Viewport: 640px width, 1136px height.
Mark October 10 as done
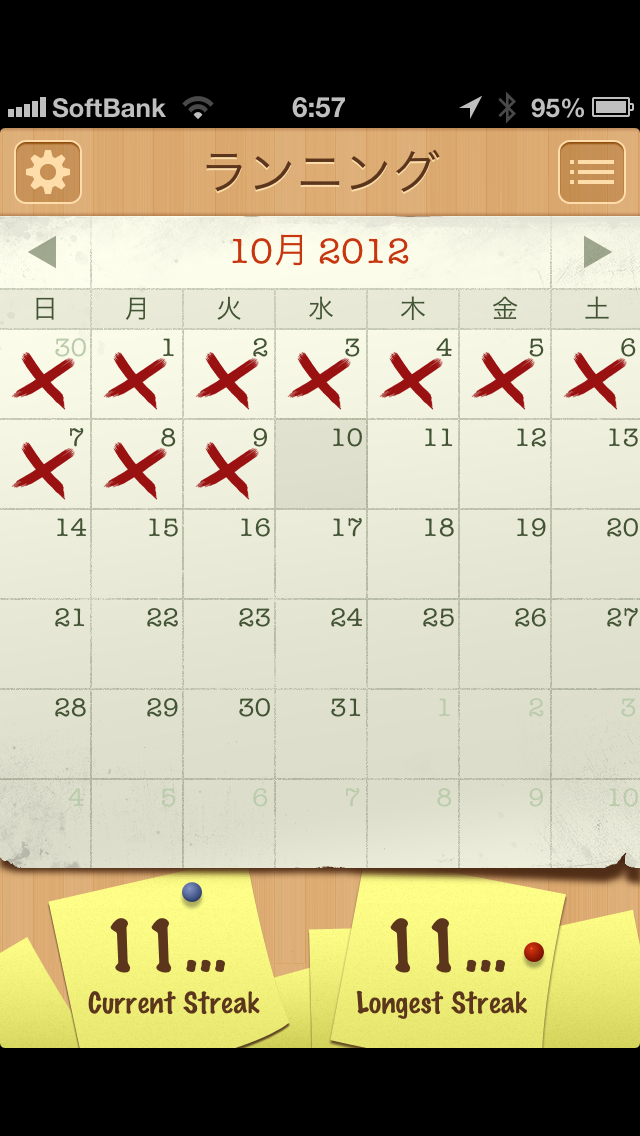tap(321, 465)
